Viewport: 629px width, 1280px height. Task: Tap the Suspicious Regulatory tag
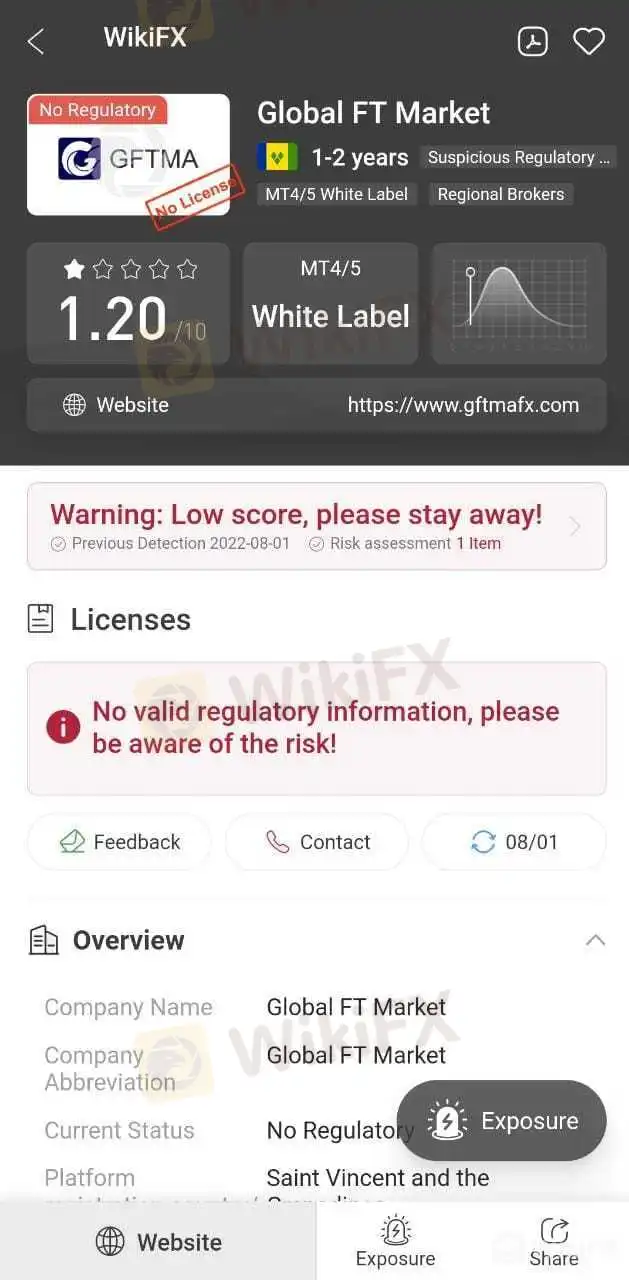518,157
